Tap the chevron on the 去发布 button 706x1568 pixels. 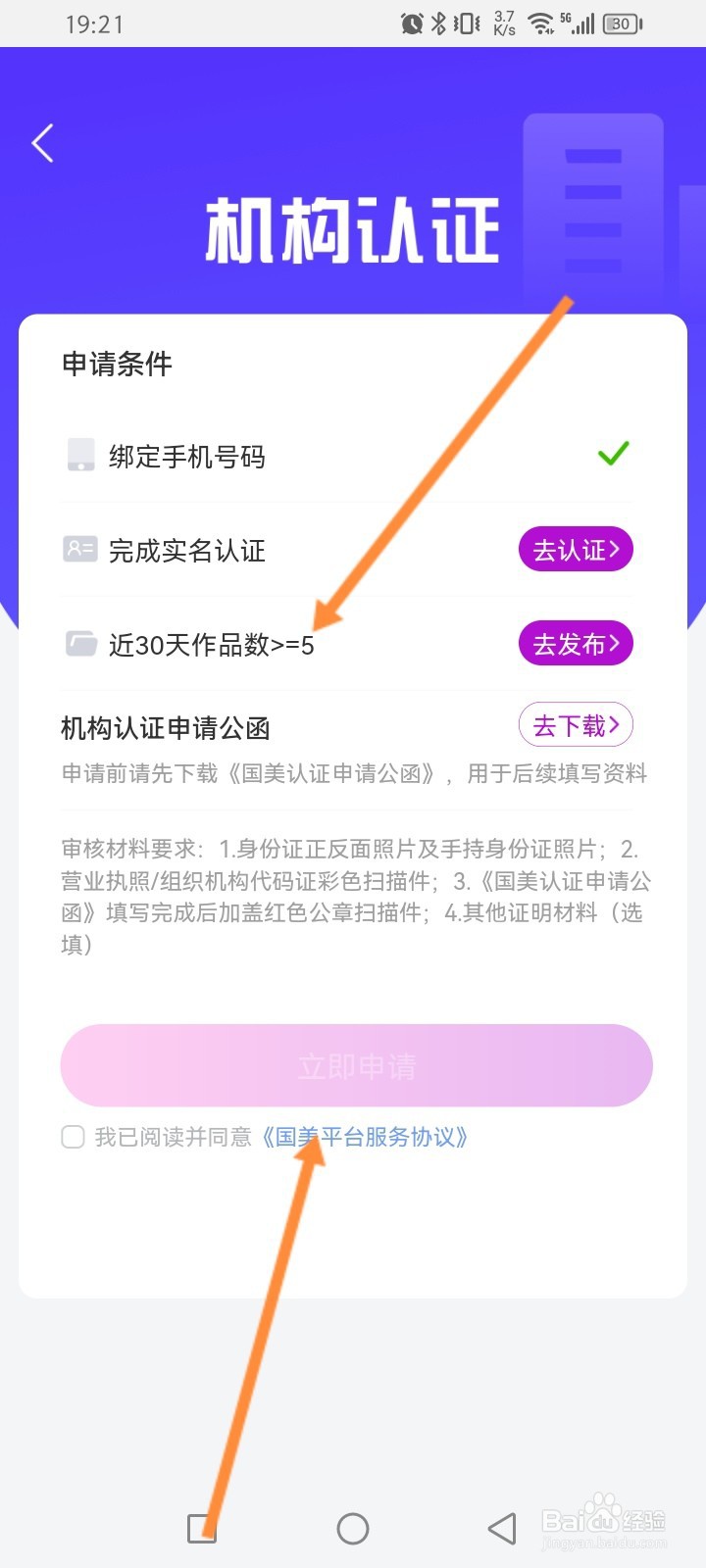click(x=613, y=644)
